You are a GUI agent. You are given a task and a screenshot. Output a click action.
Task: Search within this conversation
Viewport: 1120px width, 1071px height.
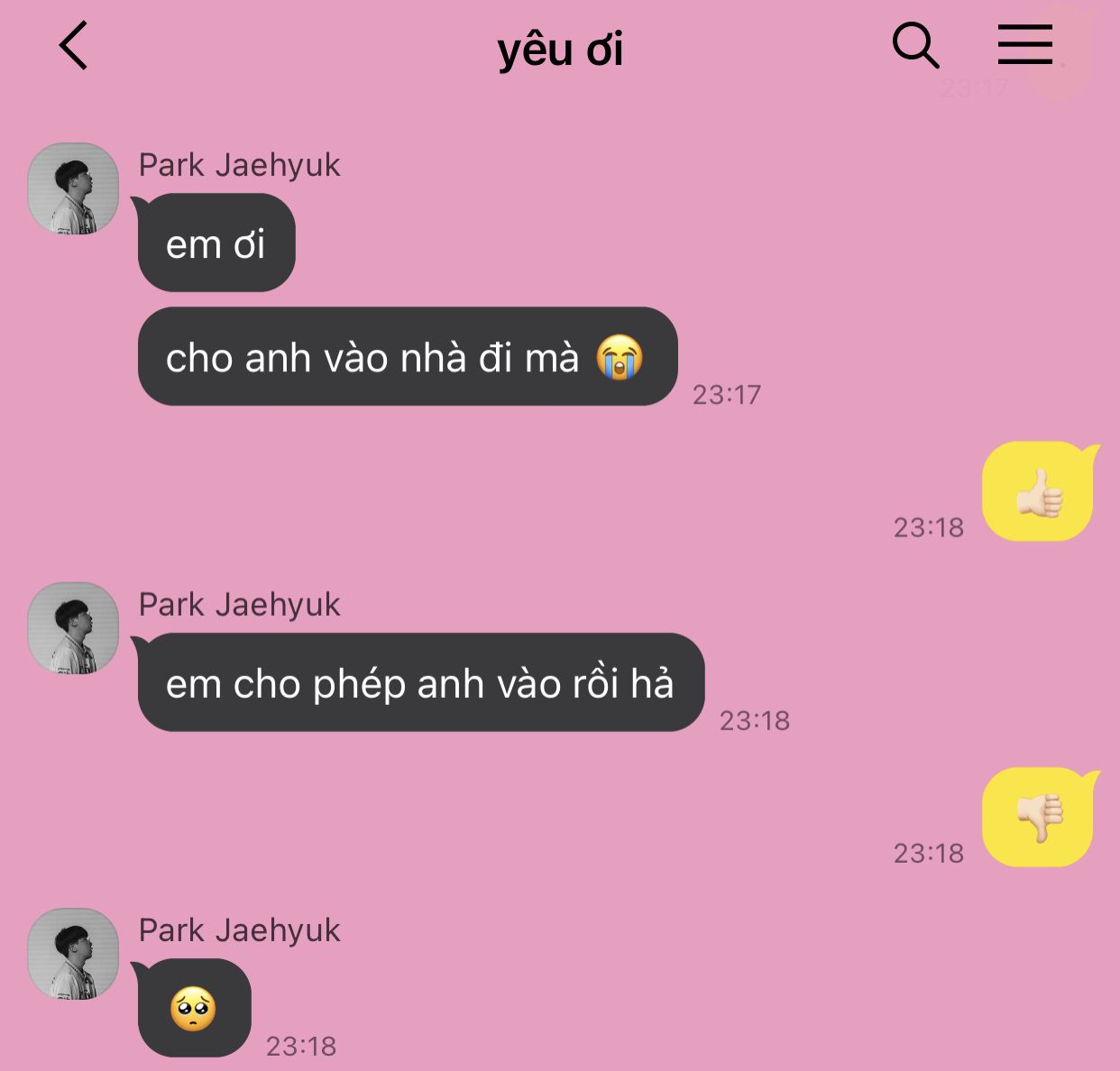(x=915, y=45)
